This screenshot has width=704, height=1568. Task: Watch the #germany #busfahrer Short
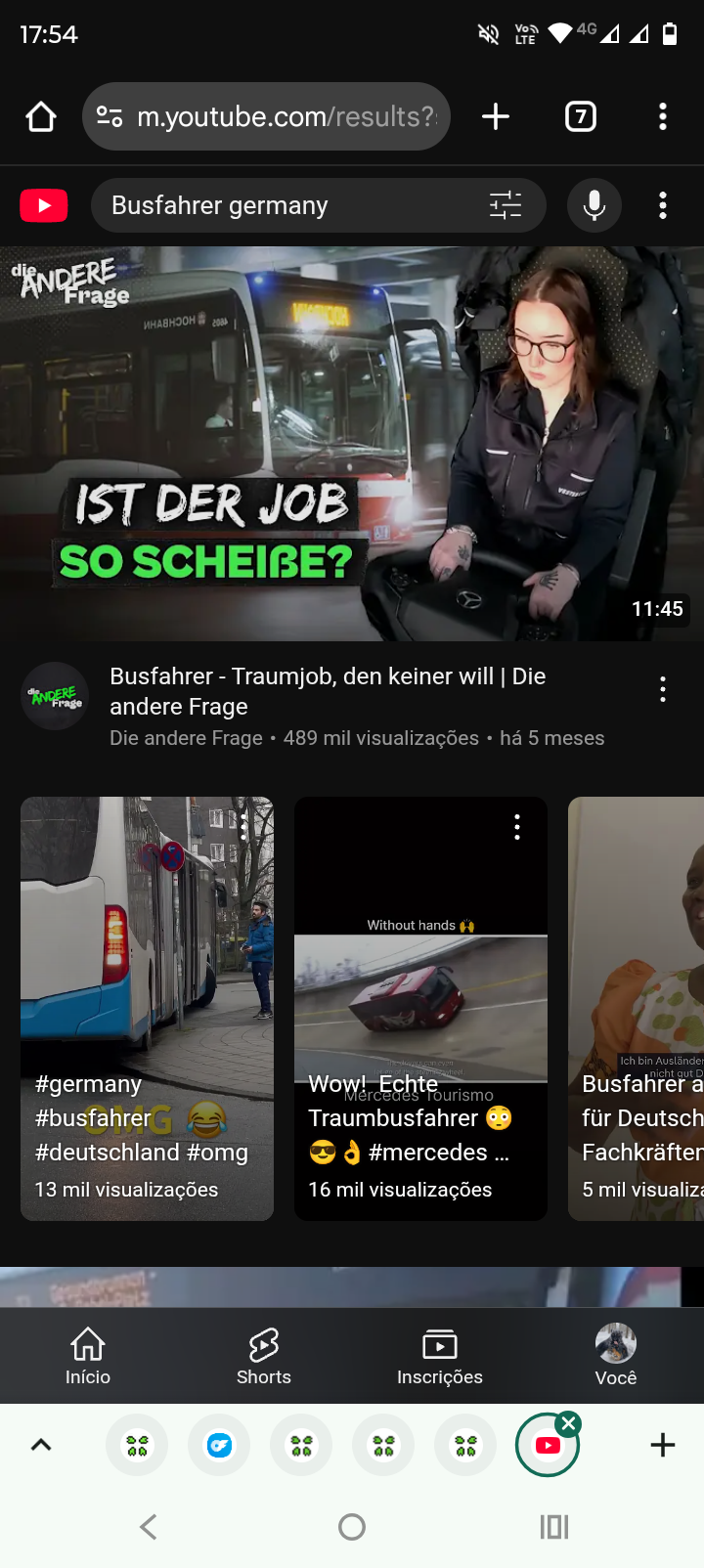pyautogui.click(x=147, y=1007)
